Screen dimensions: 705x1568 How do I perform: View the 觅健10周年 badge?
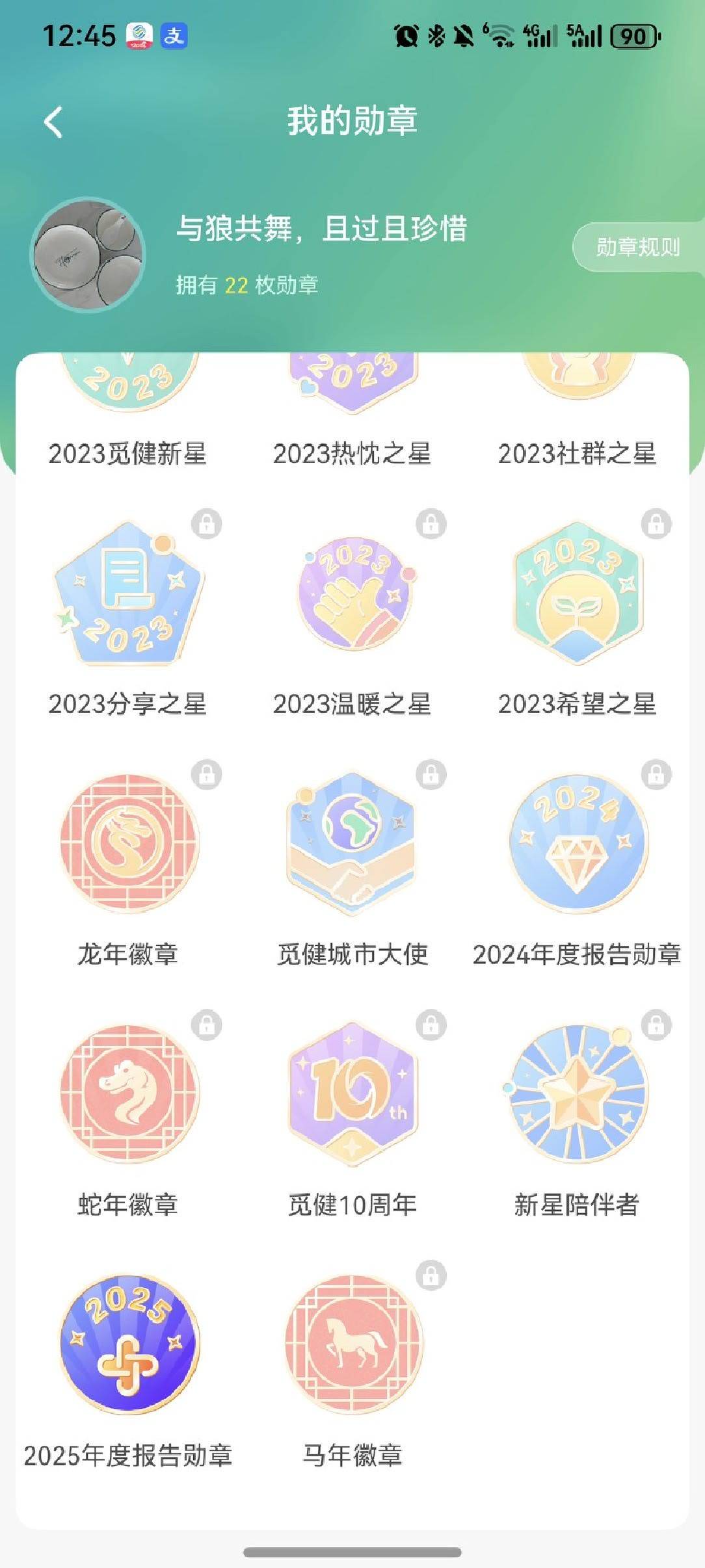click(x=352, y=1094)
